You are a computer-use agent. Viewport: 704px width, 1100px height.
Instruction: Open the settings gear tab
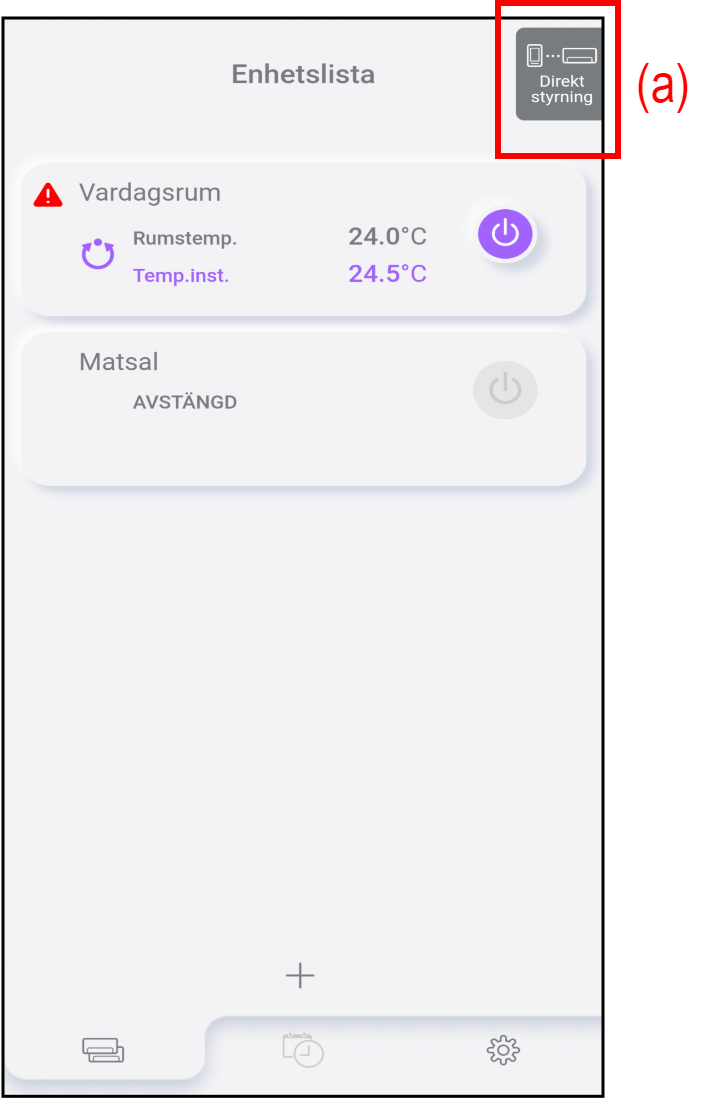(503, 1049)
